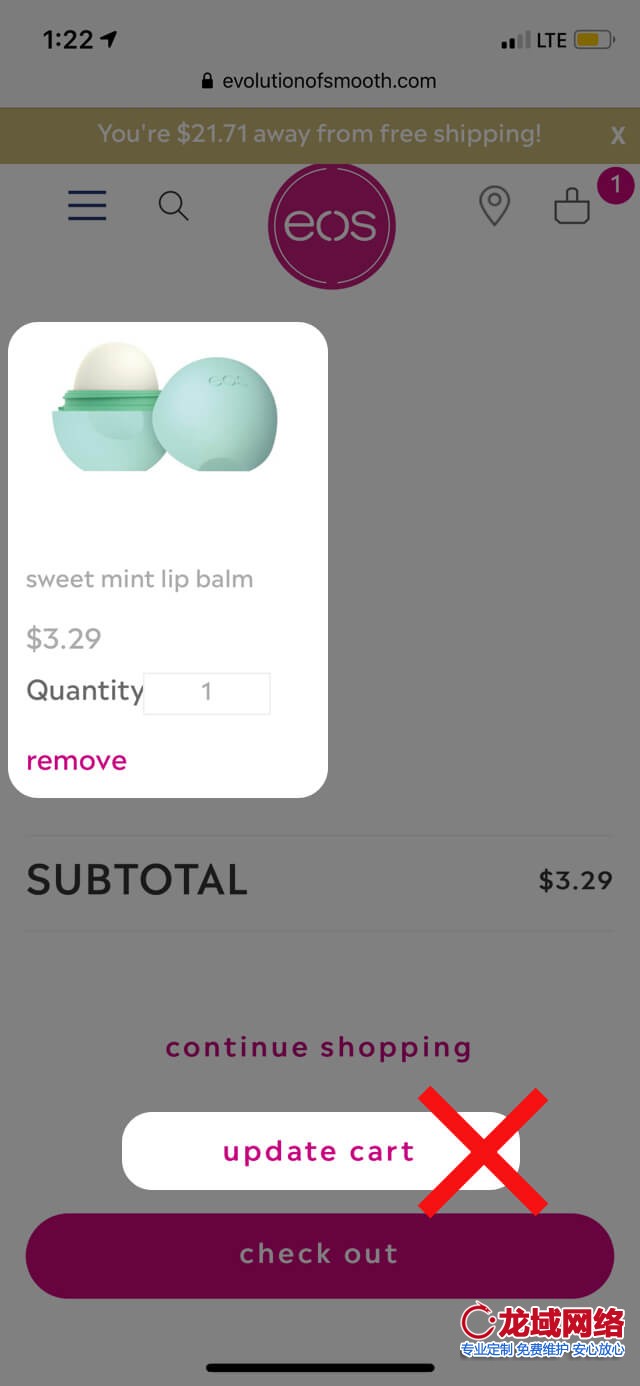Remove sweet mint lip balm from cart
Image resolution: width=640 pixels, height=1386 pixels.
click(77, 761)
